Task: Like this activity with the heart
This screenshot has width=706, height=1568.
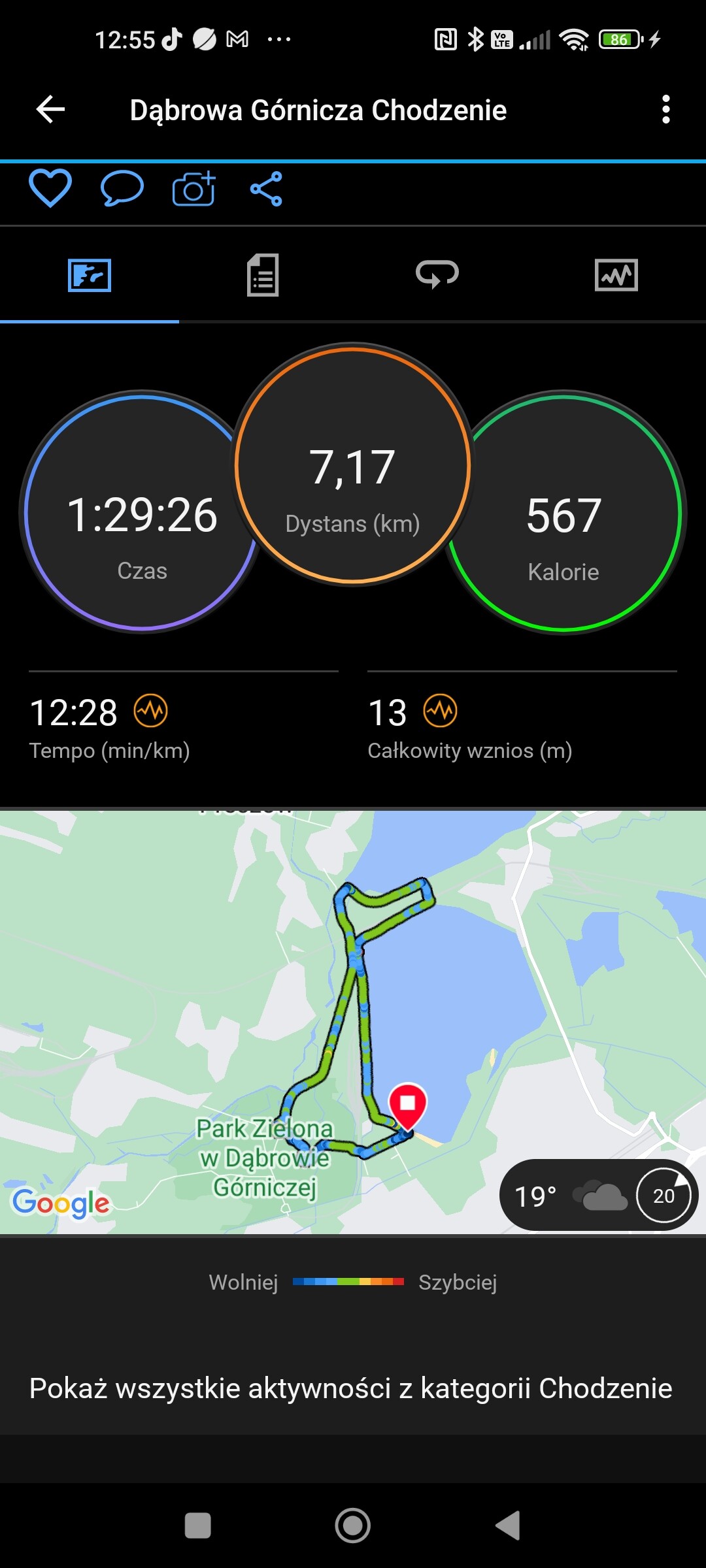Action: 50,188
